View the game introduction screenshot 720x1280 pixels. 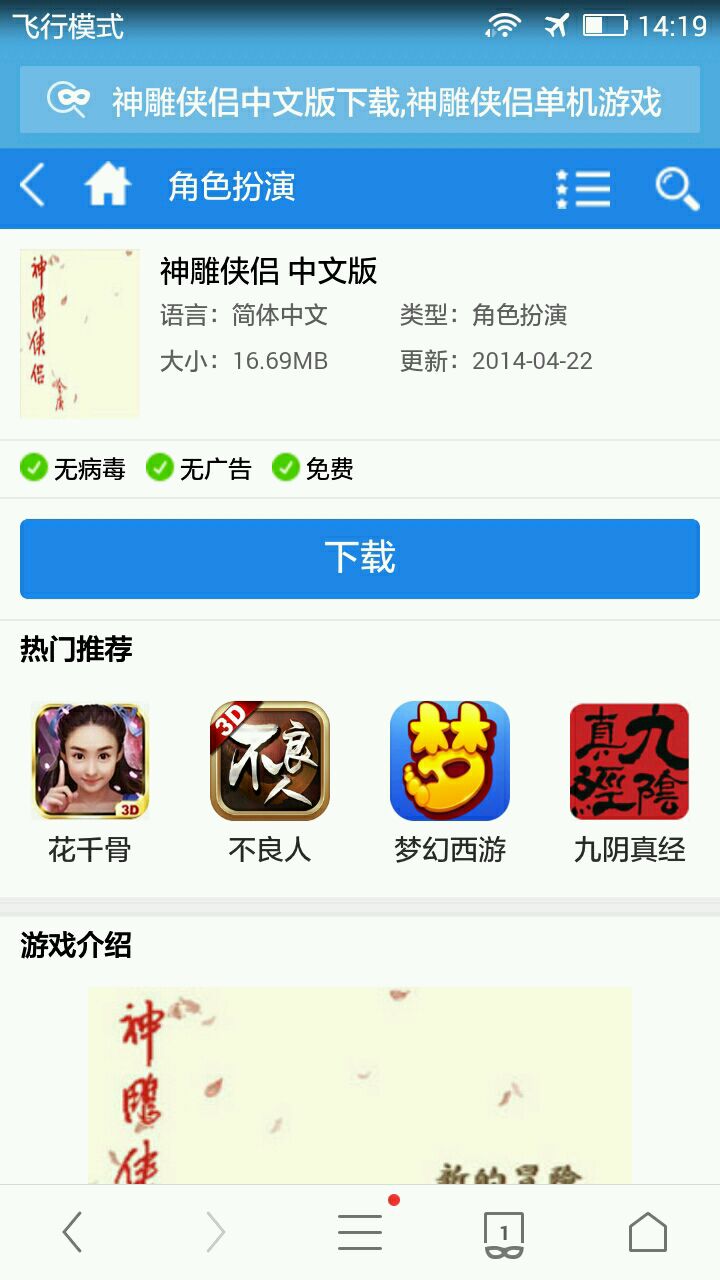(360, 1085)
